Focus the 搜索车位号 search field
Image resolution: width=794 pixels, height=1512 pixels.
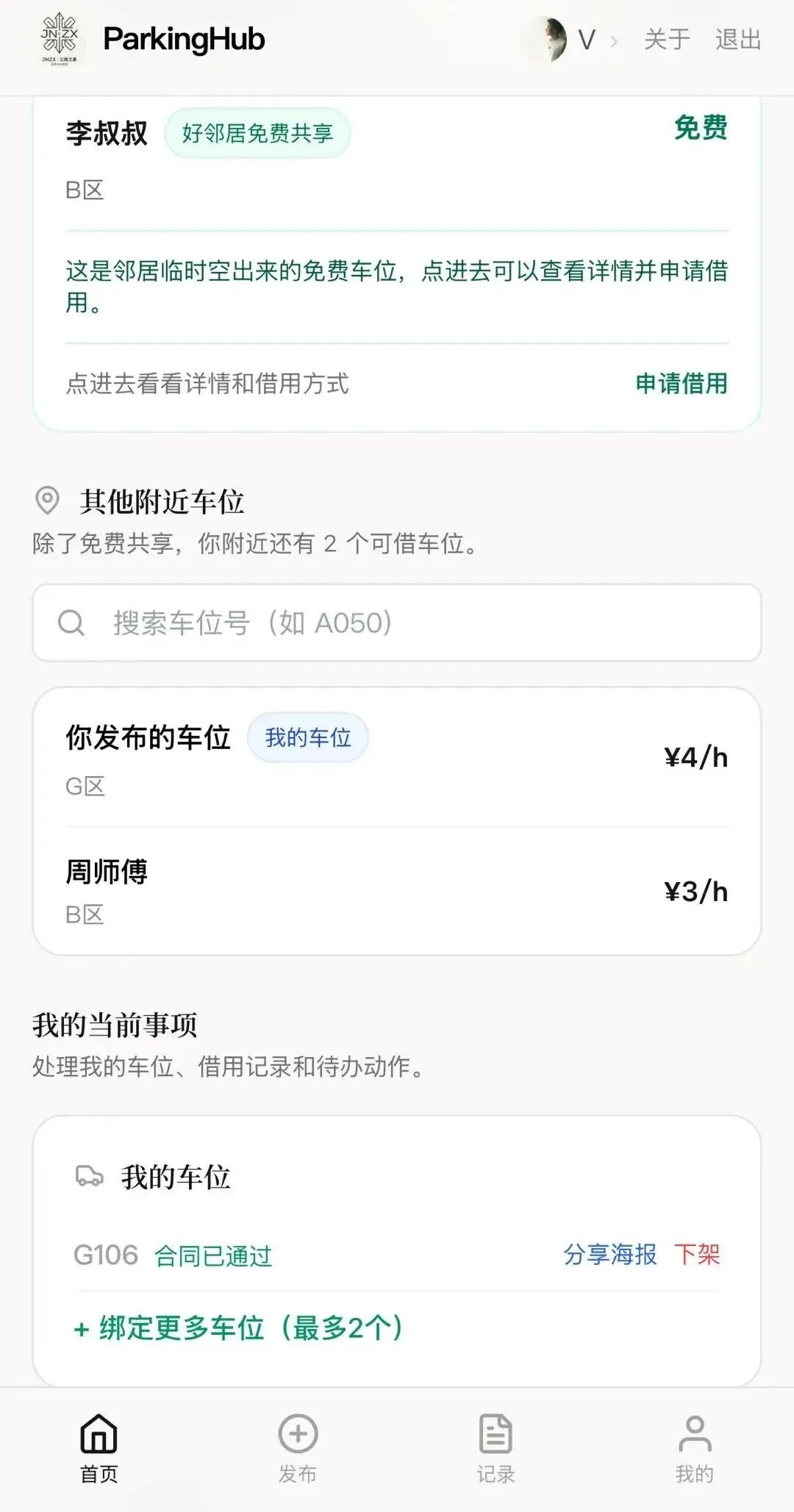click(x=397, y=623)
